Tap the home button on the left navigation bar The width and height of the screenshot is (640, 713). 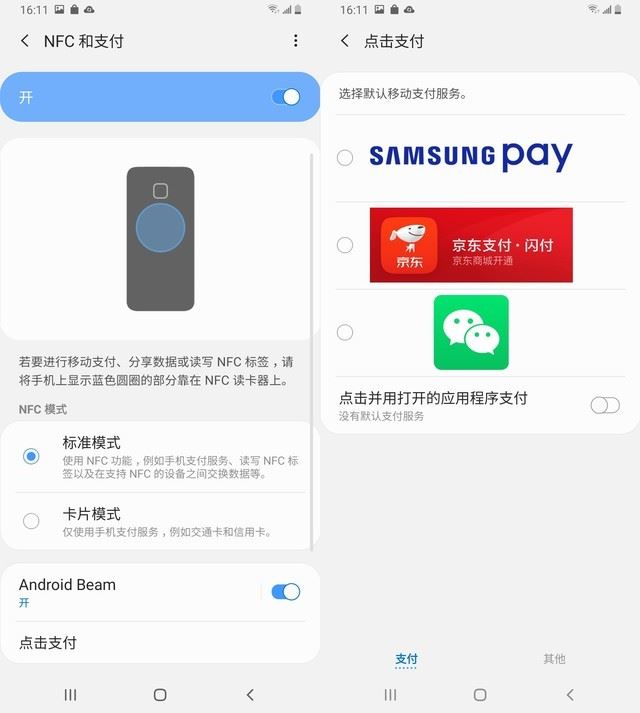pos(160,694)
